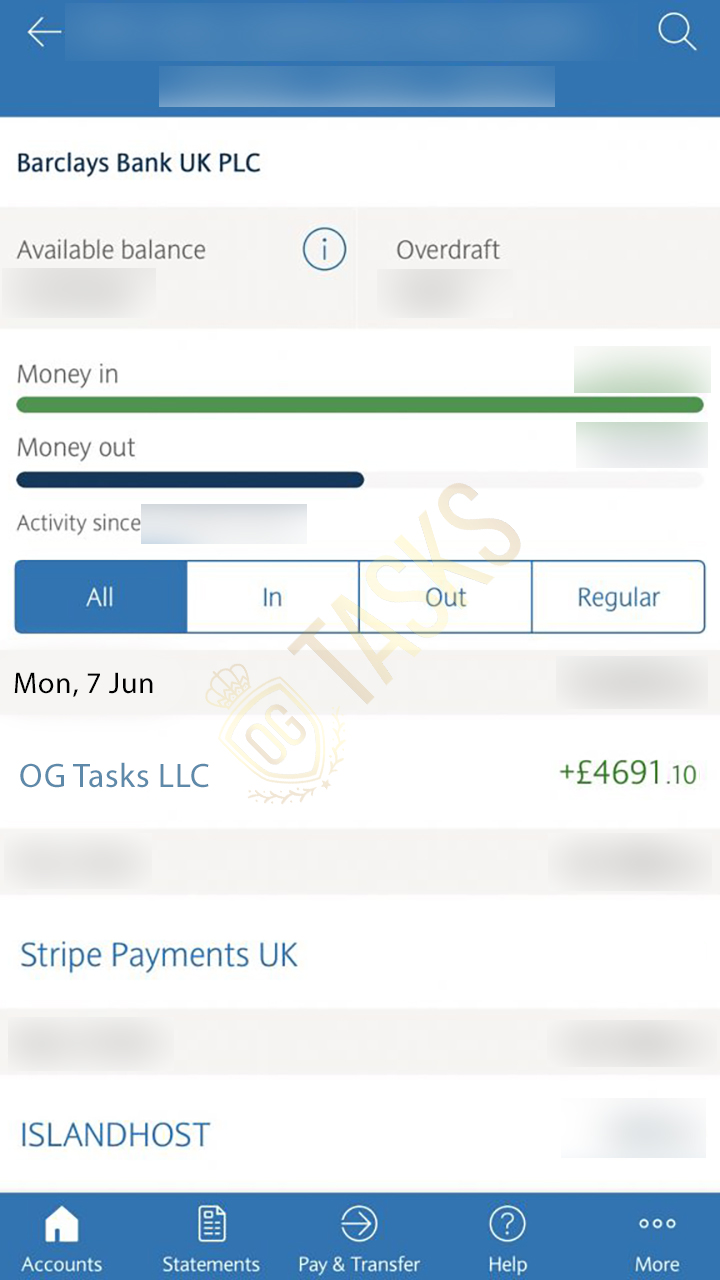Open the More menu
Viewport: 720px width, 1280px height.
click(657, 1238)
